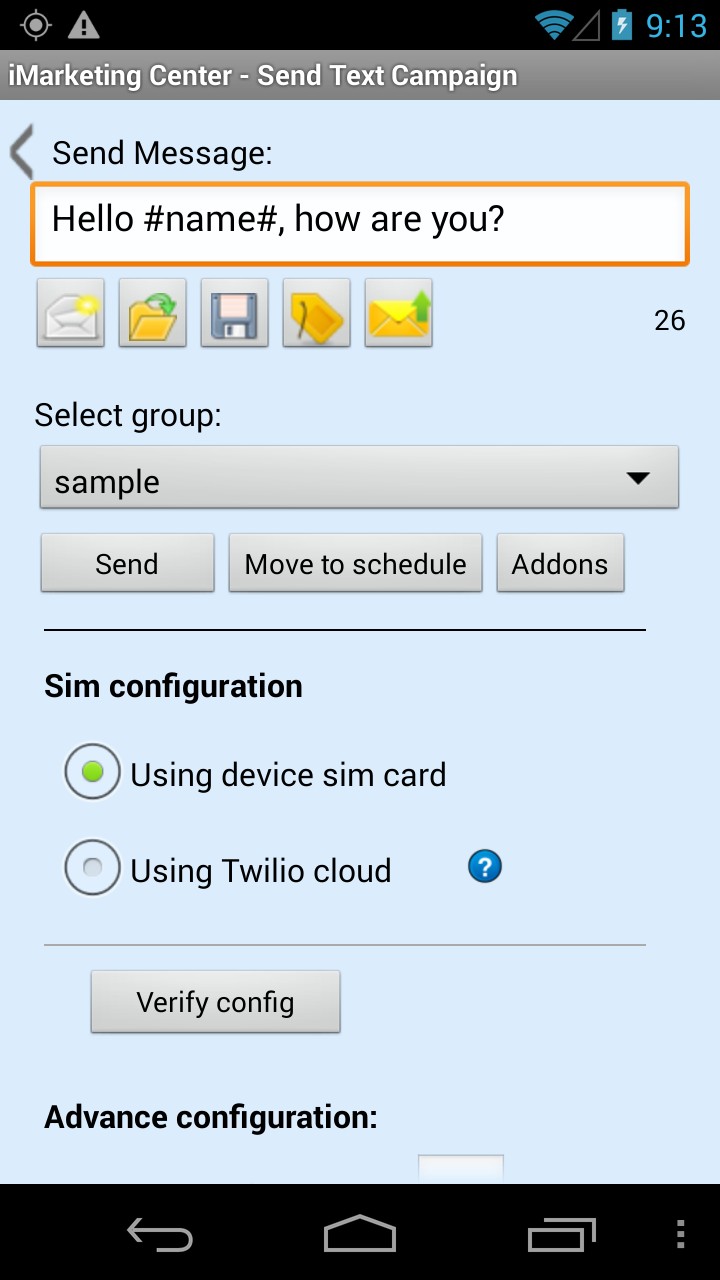The height and width of the screenshot is (1280, 720).
Task: Select Using device sim card
Action: point(255,774)
